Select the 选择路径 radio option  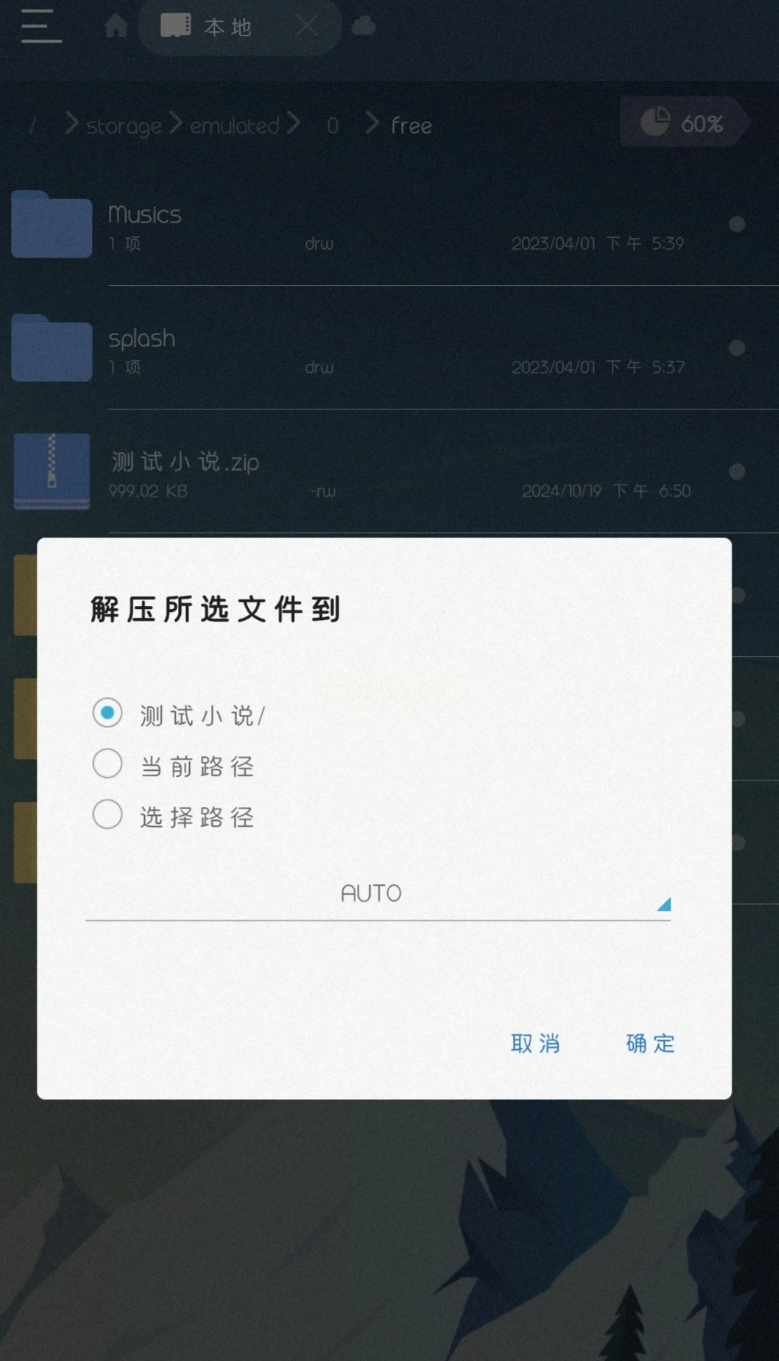107,816
